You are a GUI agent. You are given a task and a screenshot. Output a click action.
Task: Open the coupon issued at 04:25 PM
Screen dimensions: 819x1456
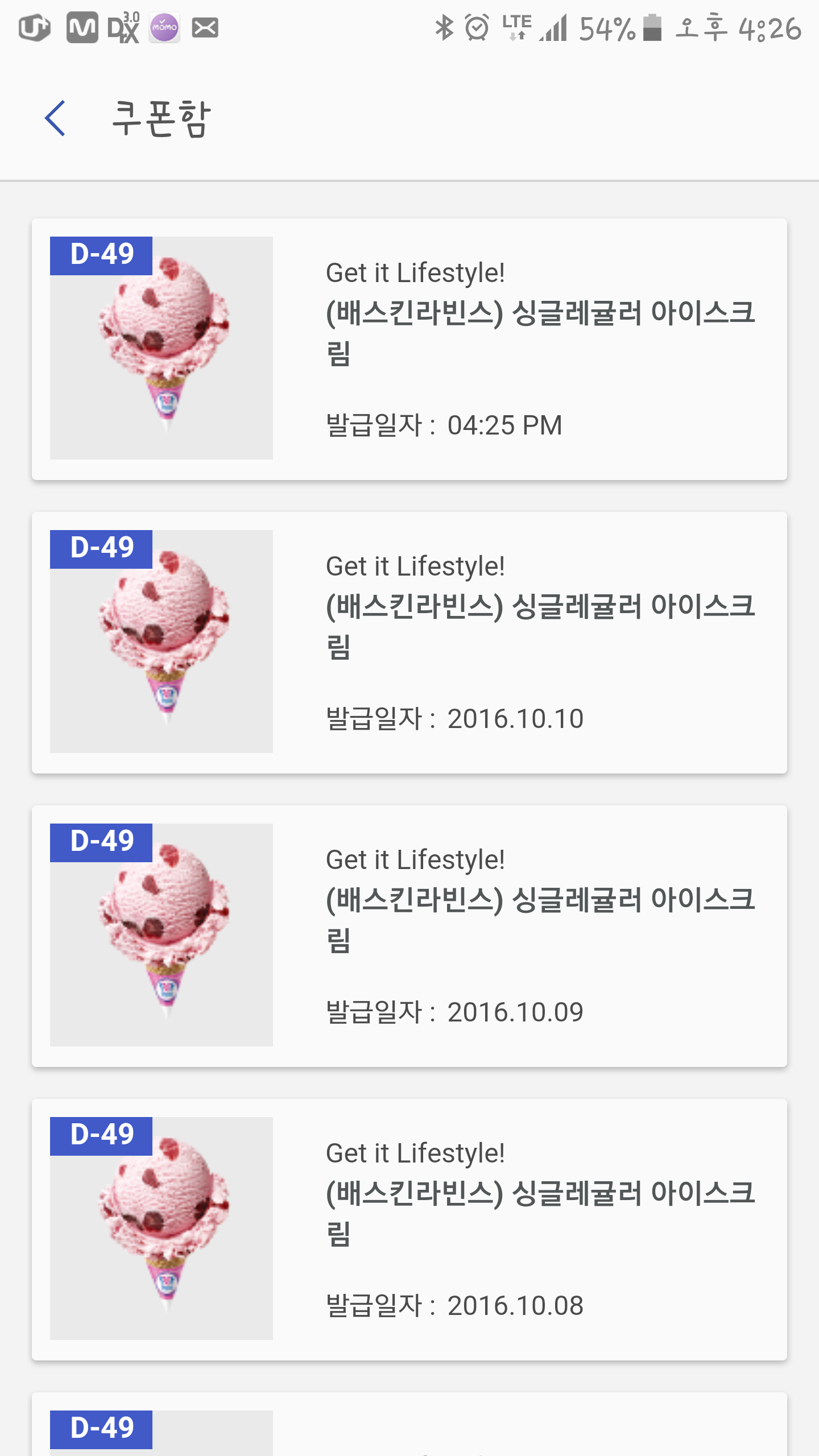[409, 349]
